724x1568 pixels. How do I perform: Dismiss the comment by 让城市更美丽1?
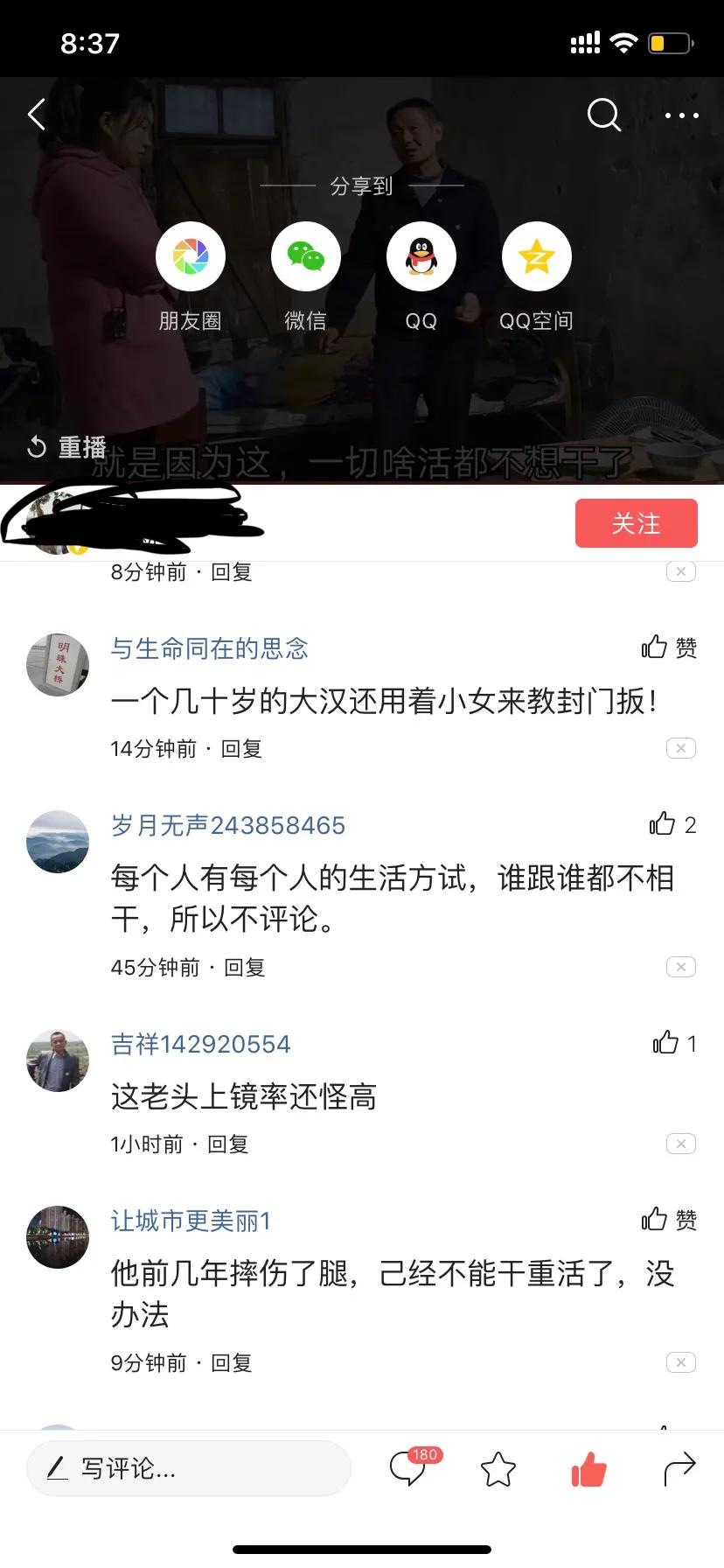[680, 1361]
